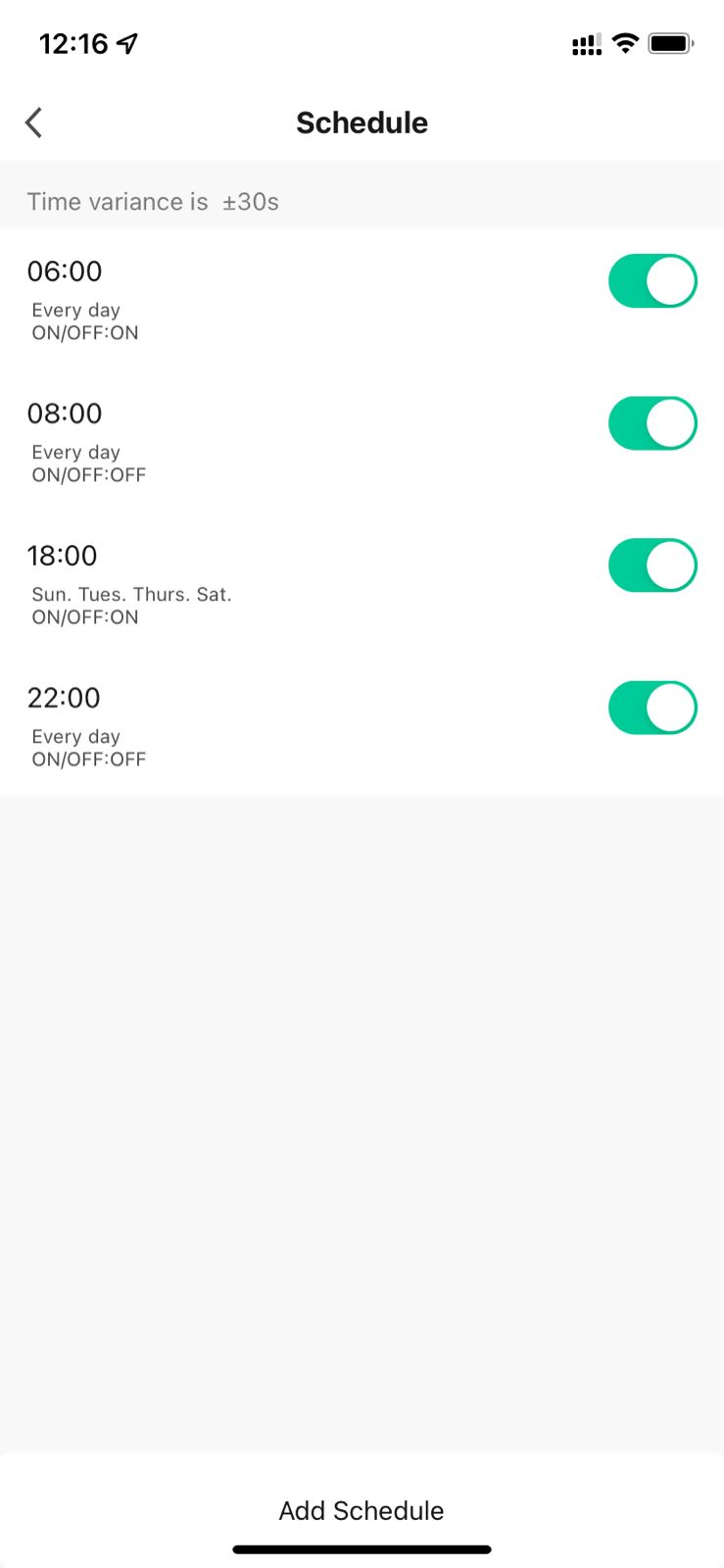Toggle off the 18:00 schedule
Viewport: 724px width, 1568px height.
point(652,565)
